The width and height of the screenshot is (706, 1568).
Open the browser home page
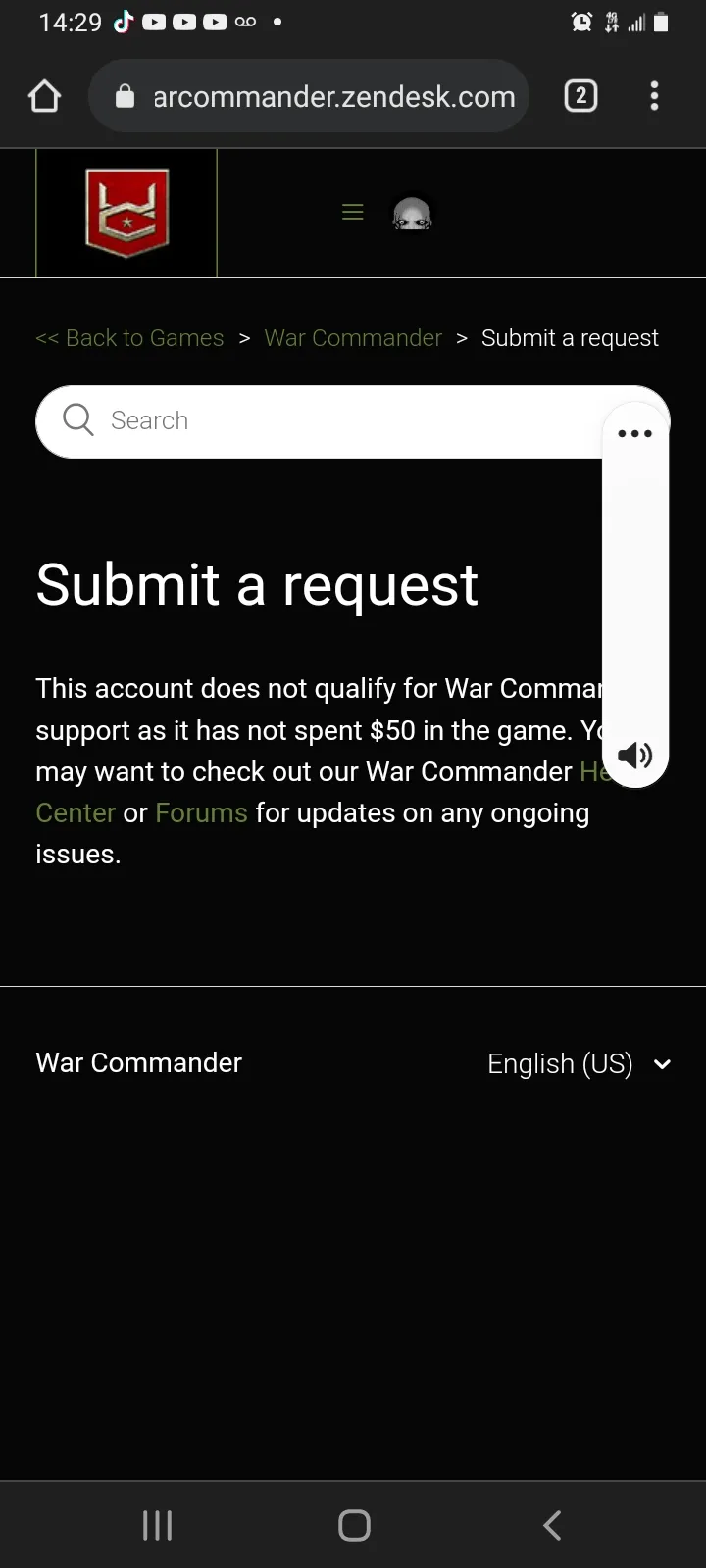coord(45,96)
